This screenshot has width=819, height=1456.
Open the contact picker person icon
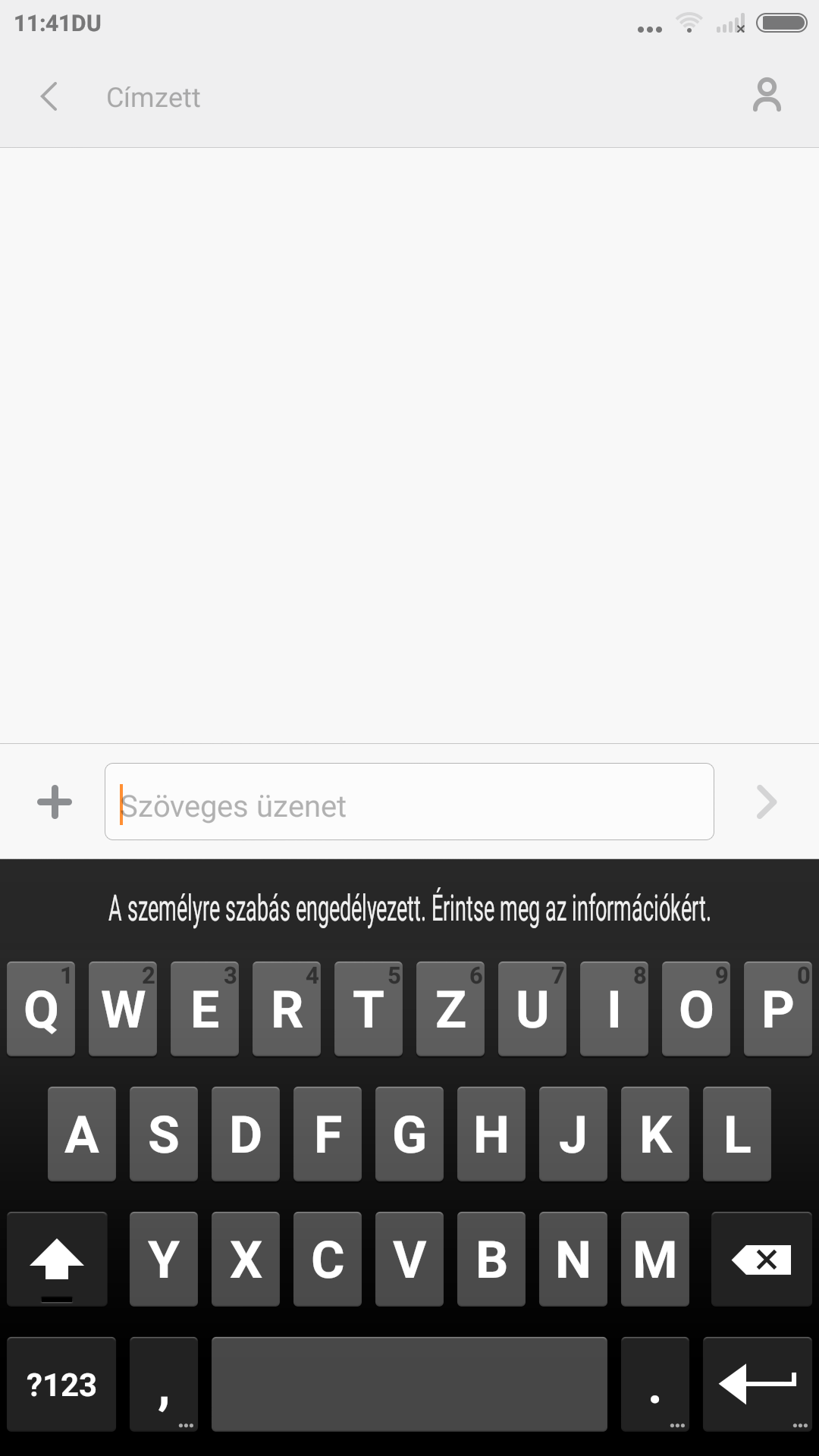tap(766, 96)
